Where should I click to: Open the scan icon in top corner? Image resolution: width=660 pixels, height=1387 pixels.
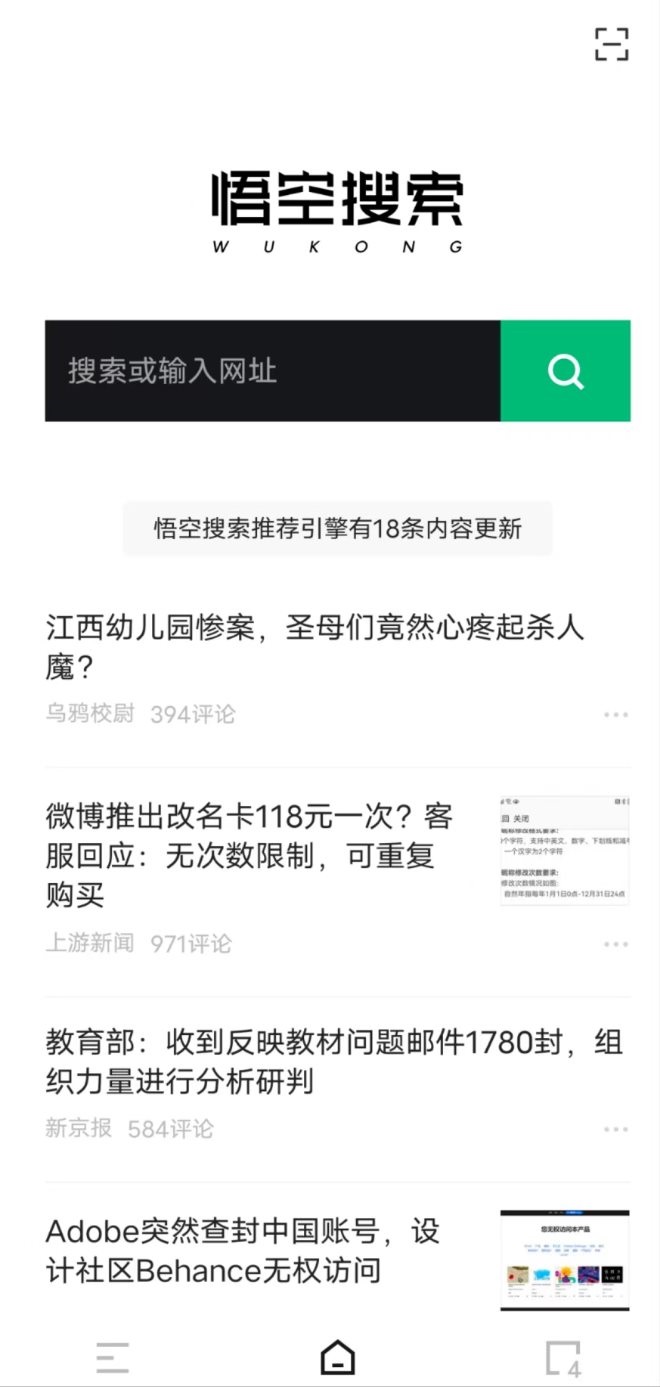pos(611,44)
